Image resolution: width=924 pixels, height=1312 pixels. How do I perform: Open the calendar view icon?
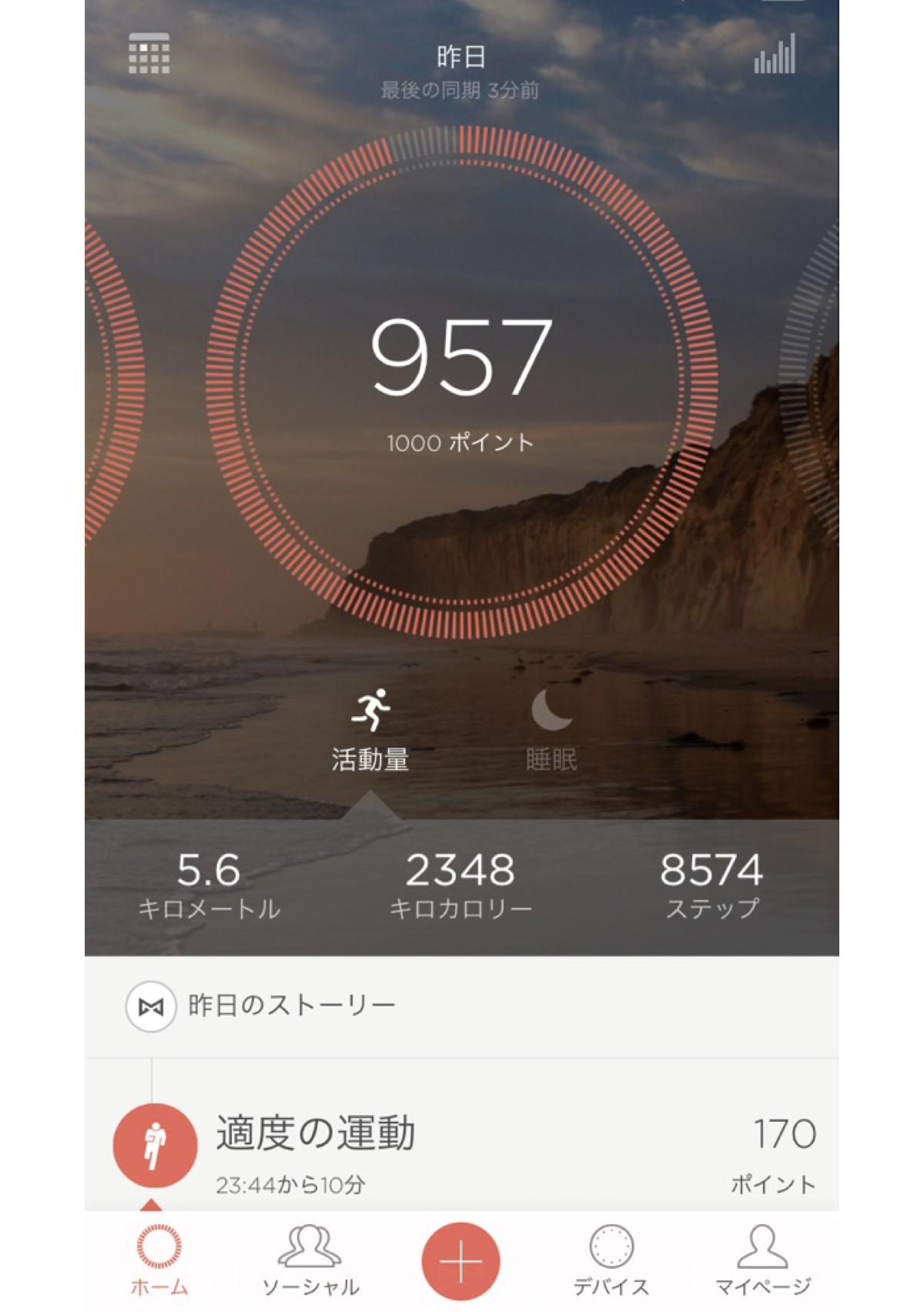click(x=149, y=54)
